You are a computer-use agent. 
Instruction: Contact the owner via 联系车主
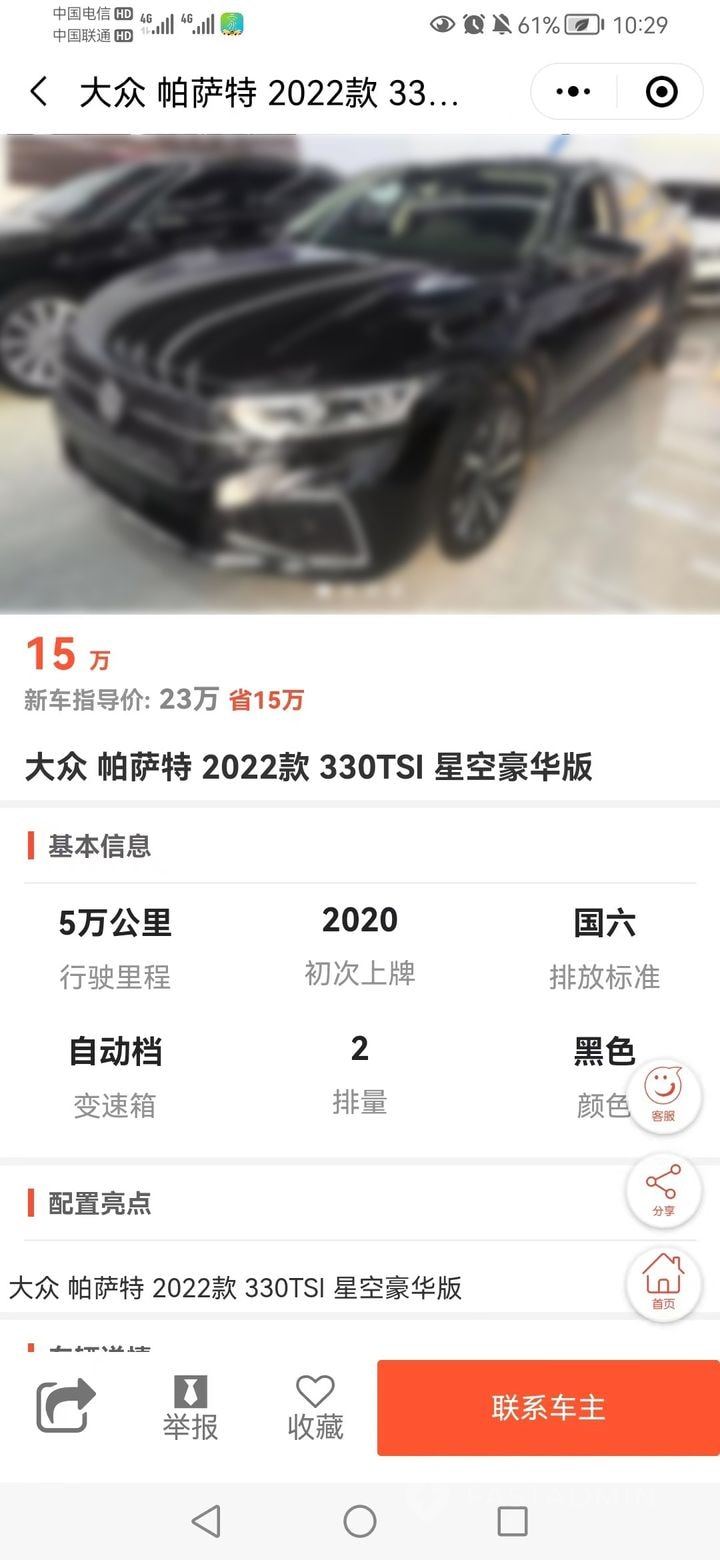point(548,1407)
